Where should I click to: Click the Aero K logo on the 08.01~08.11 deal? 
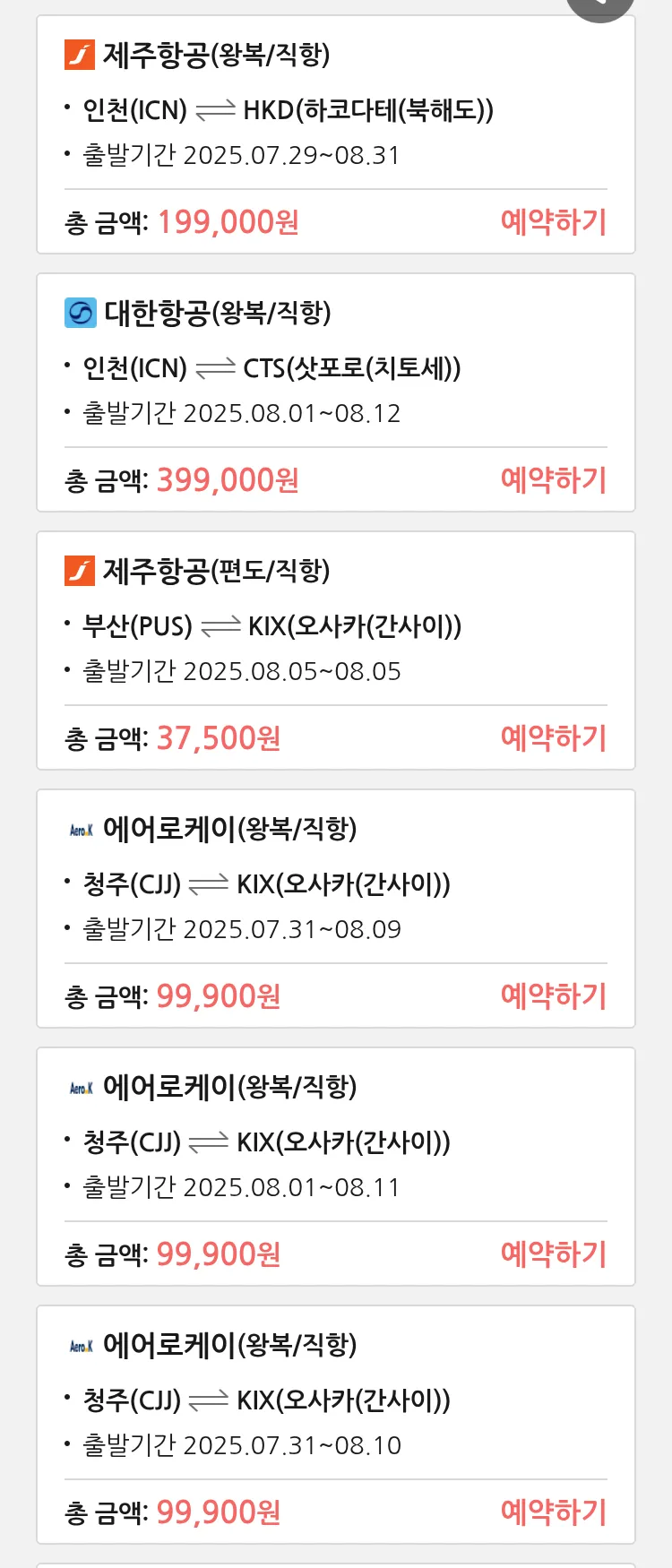coord(82,1087)
